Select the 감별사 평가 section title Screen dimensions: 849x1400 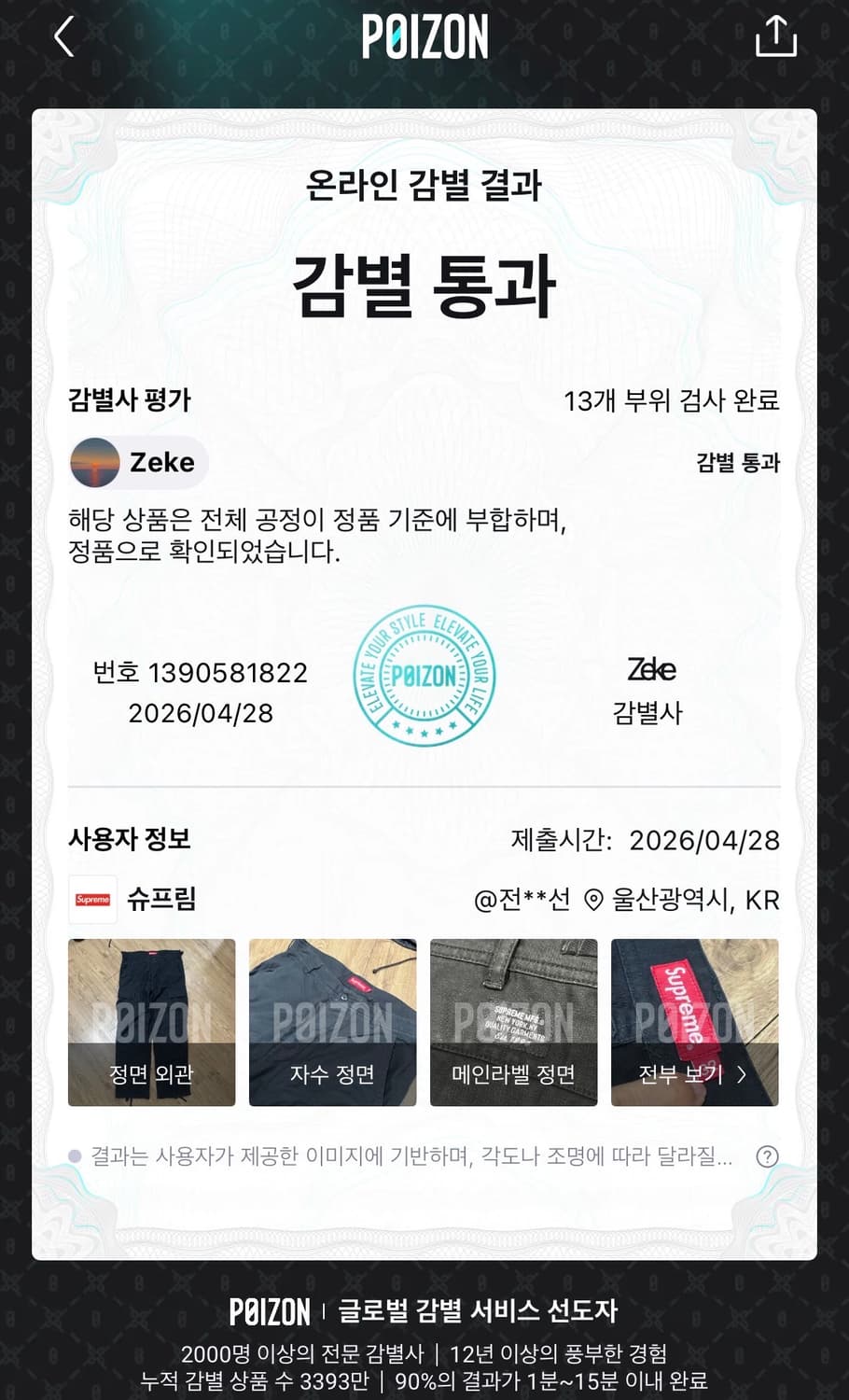click(x=131, y=400)
